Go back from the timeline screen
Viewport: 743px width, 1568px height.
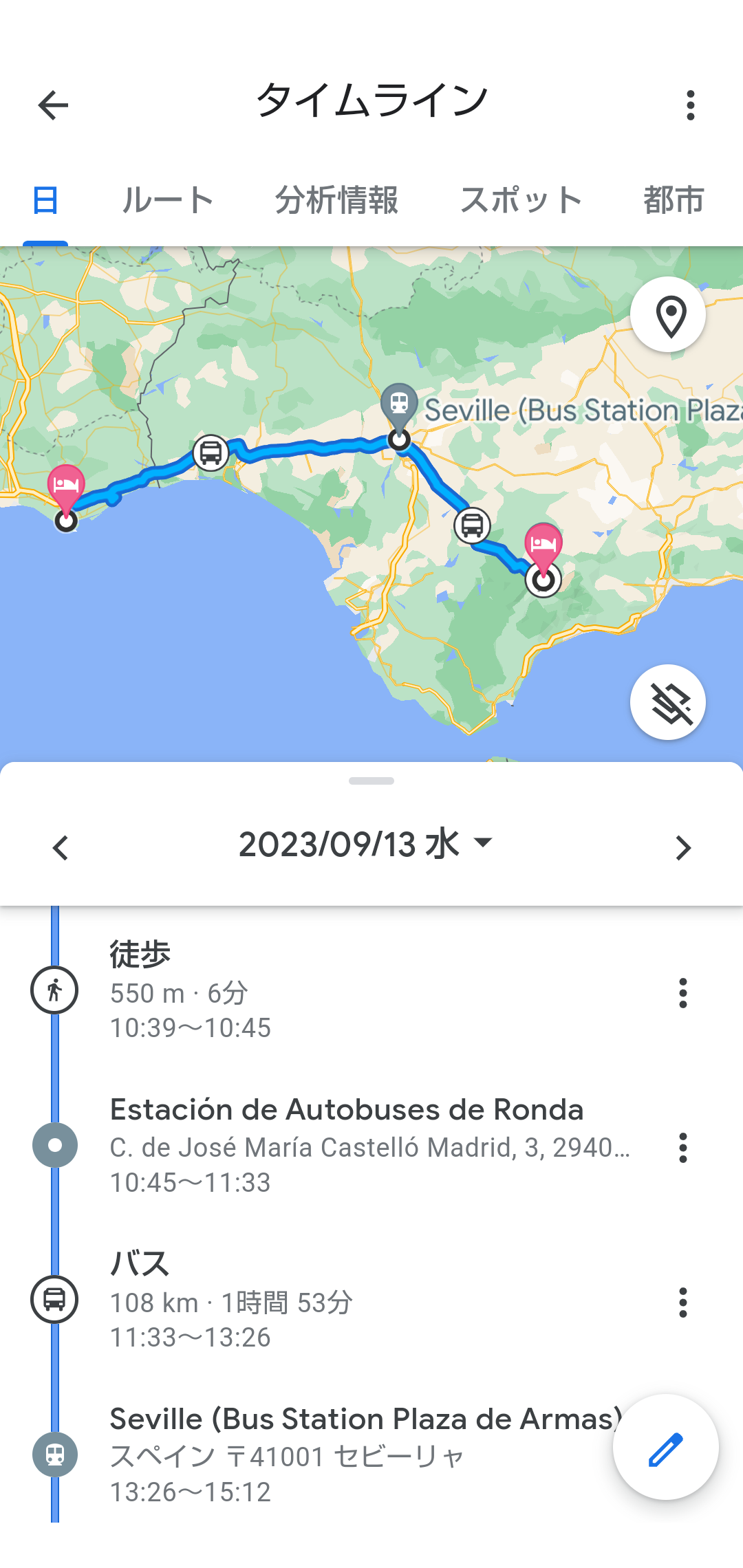click(53, 105)
